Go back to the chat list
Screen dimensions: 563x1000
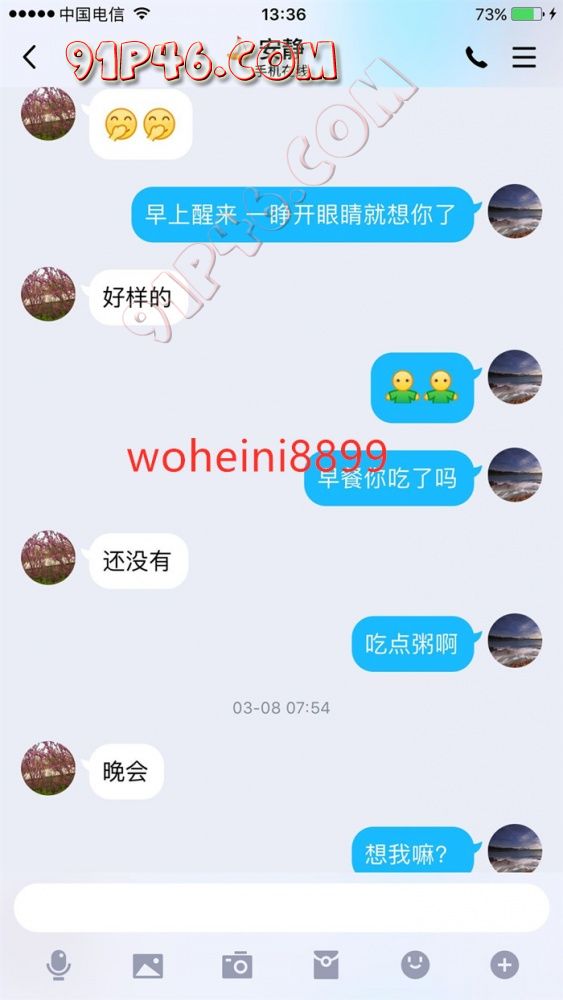click(29, 57)
